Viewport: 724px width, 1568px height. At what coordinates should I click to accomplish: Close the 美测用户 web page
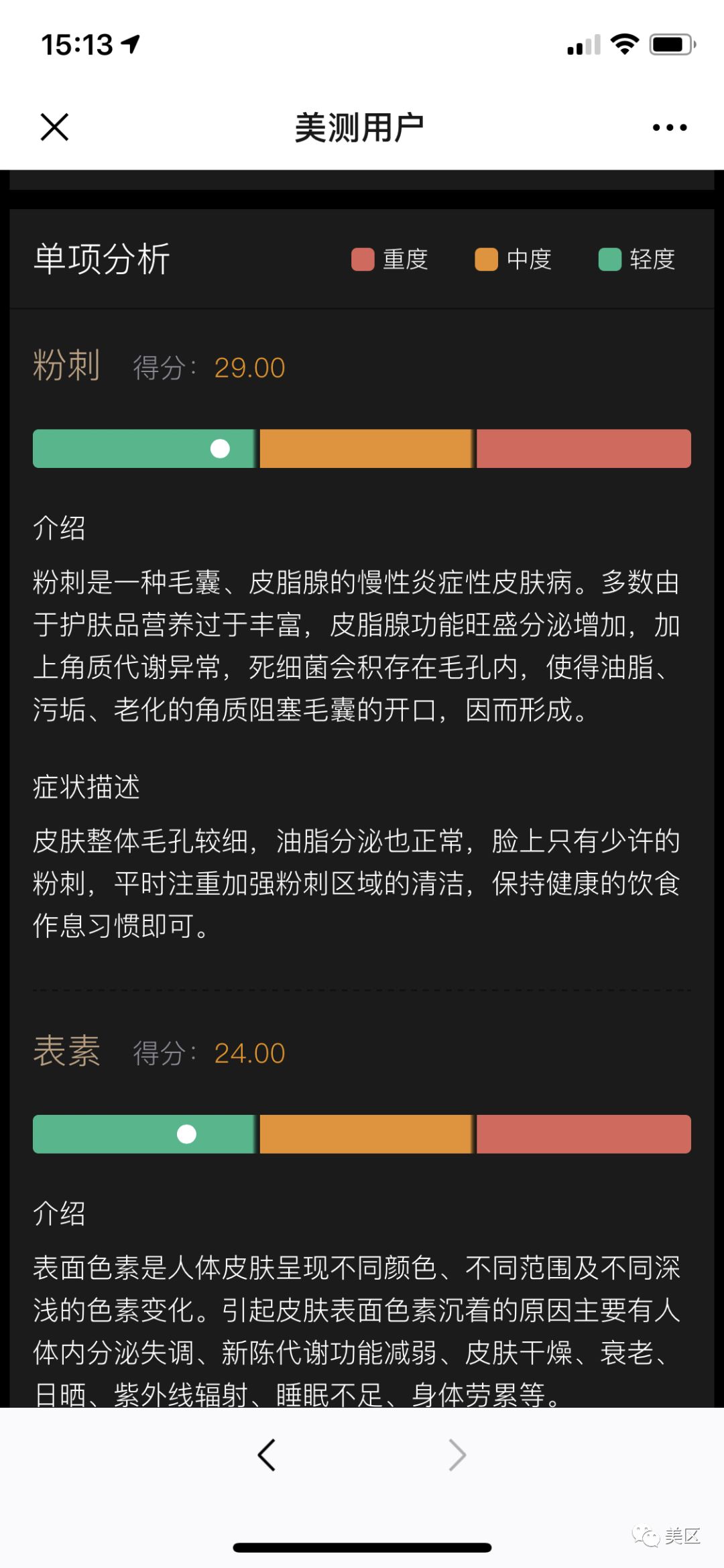tap(54, 127)
